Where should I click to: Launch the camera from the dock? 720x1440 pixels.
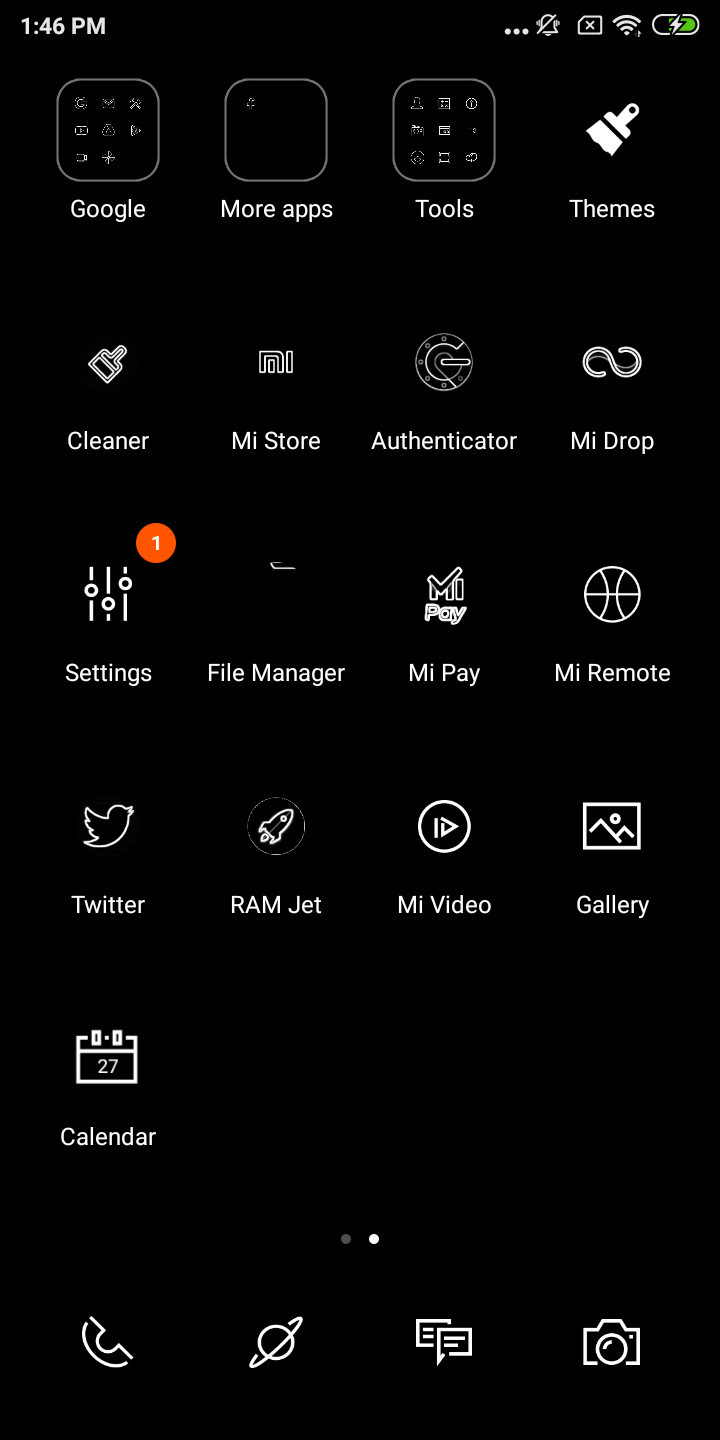(x=612, y=1342)
